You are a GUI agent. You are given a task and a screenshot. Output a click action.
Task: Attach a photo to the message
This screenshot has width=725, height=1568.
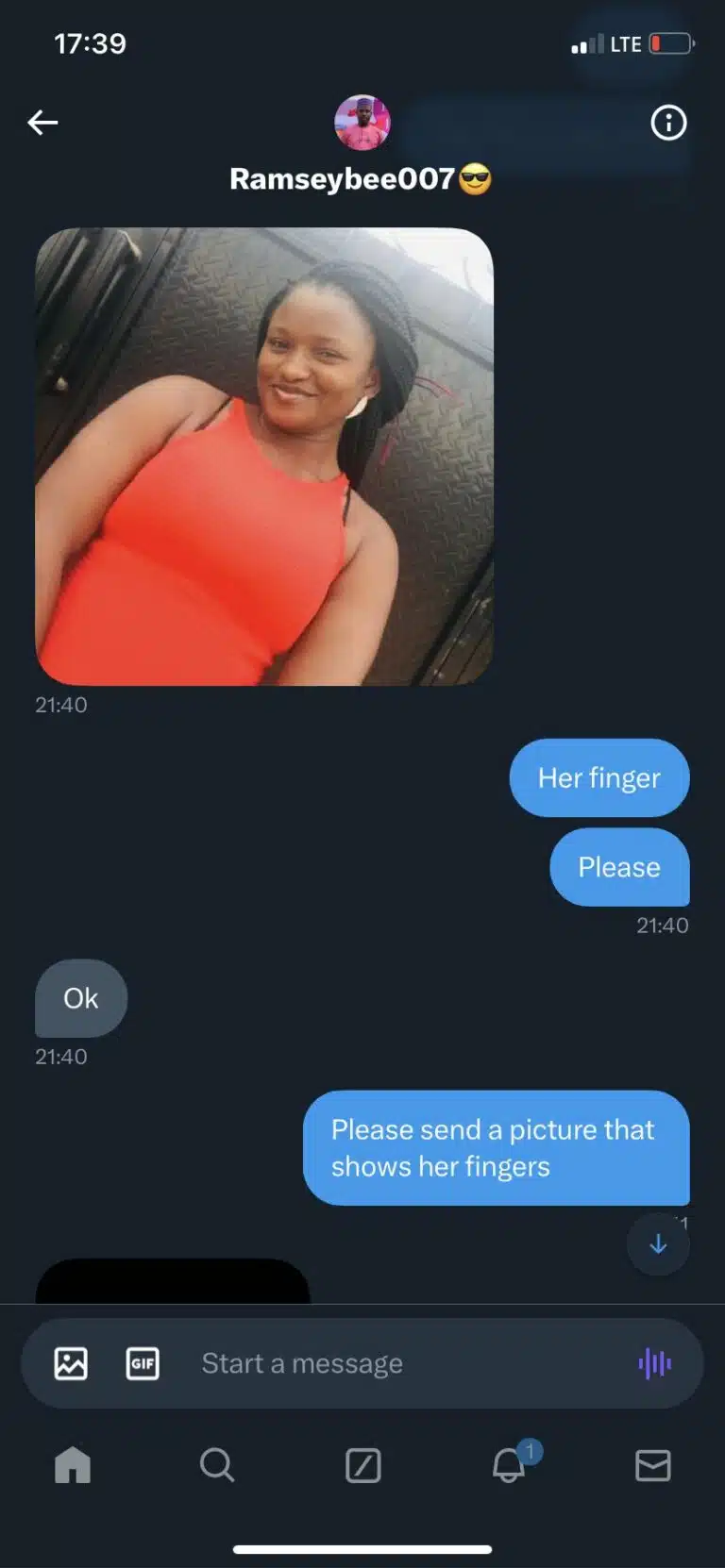(71, 1363)
